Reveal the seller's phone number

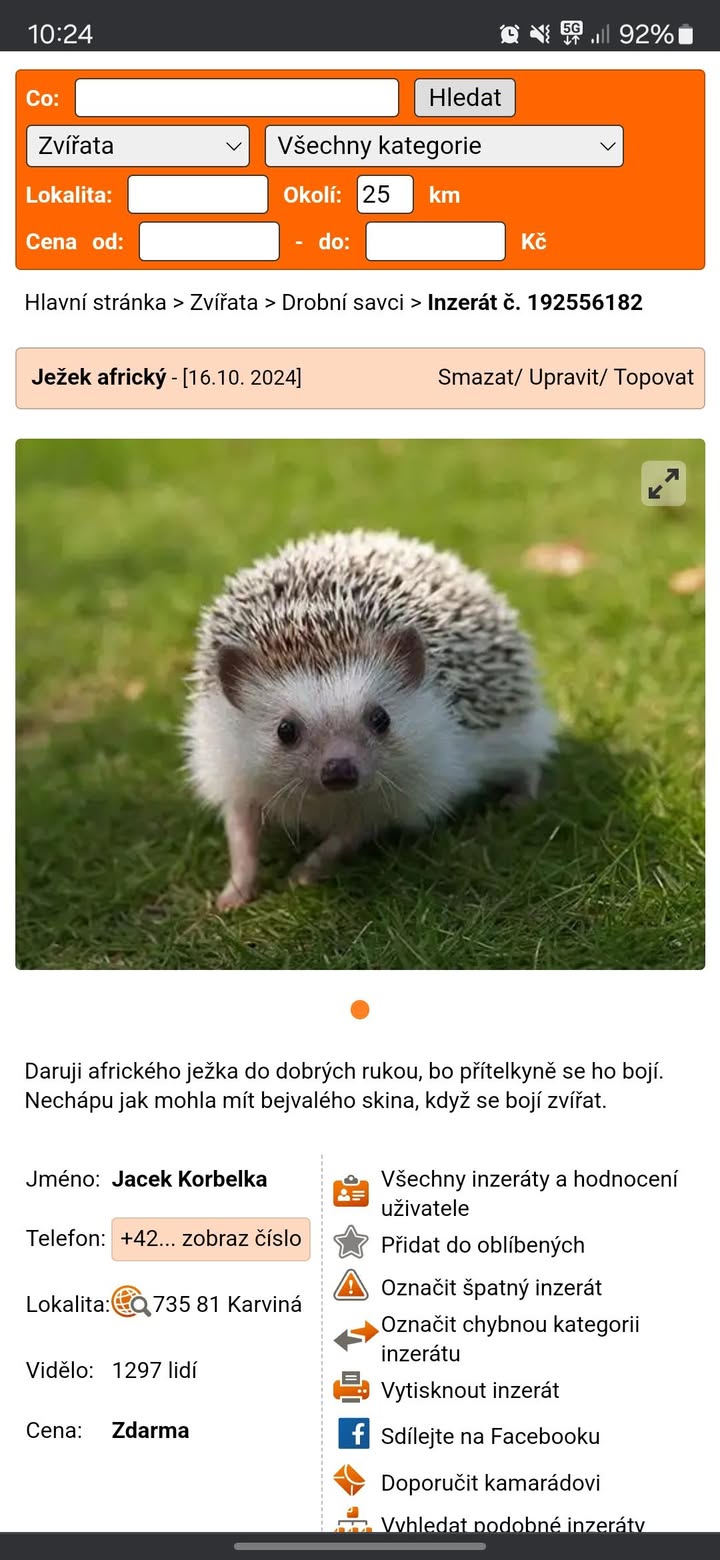click(x=210, y=1238)
